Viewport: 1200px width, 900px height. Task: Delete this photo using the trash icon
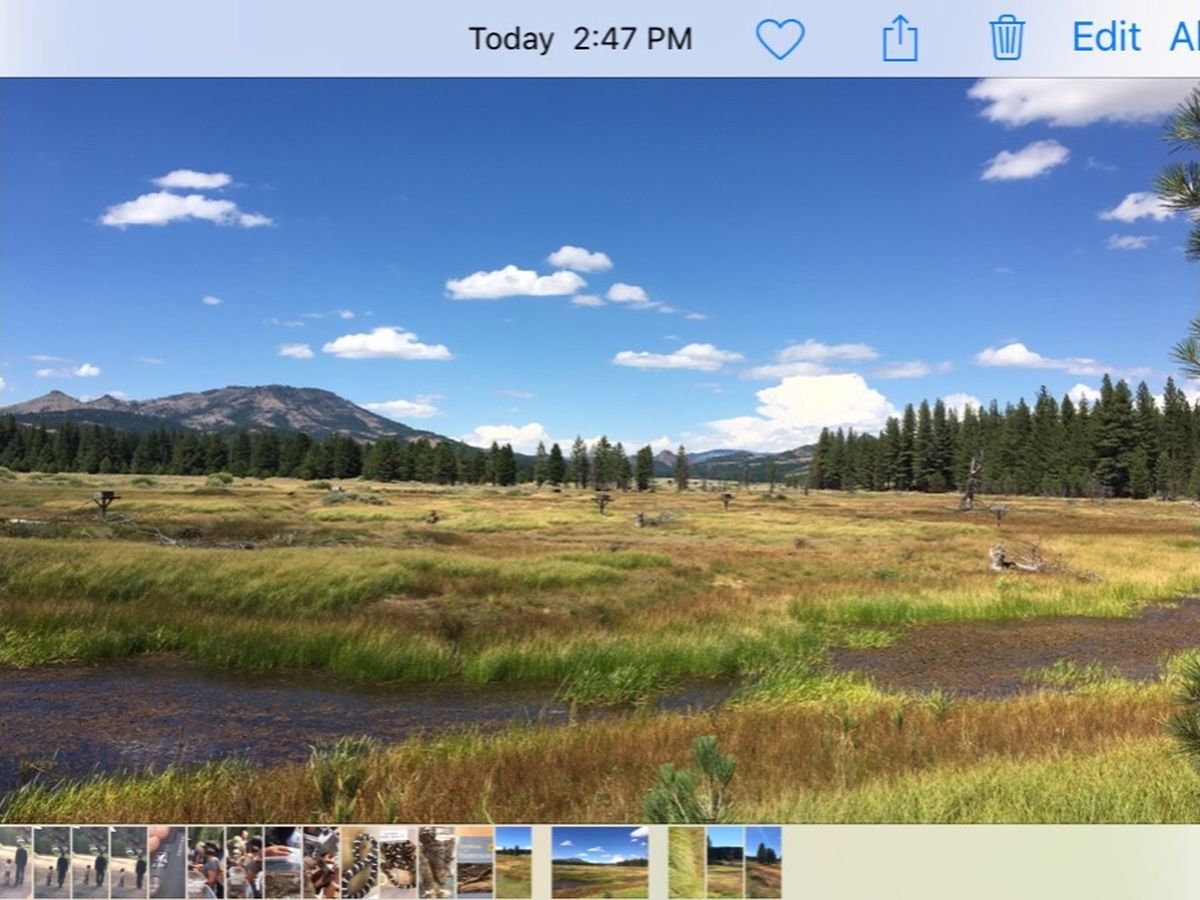tap(1007, 39)
